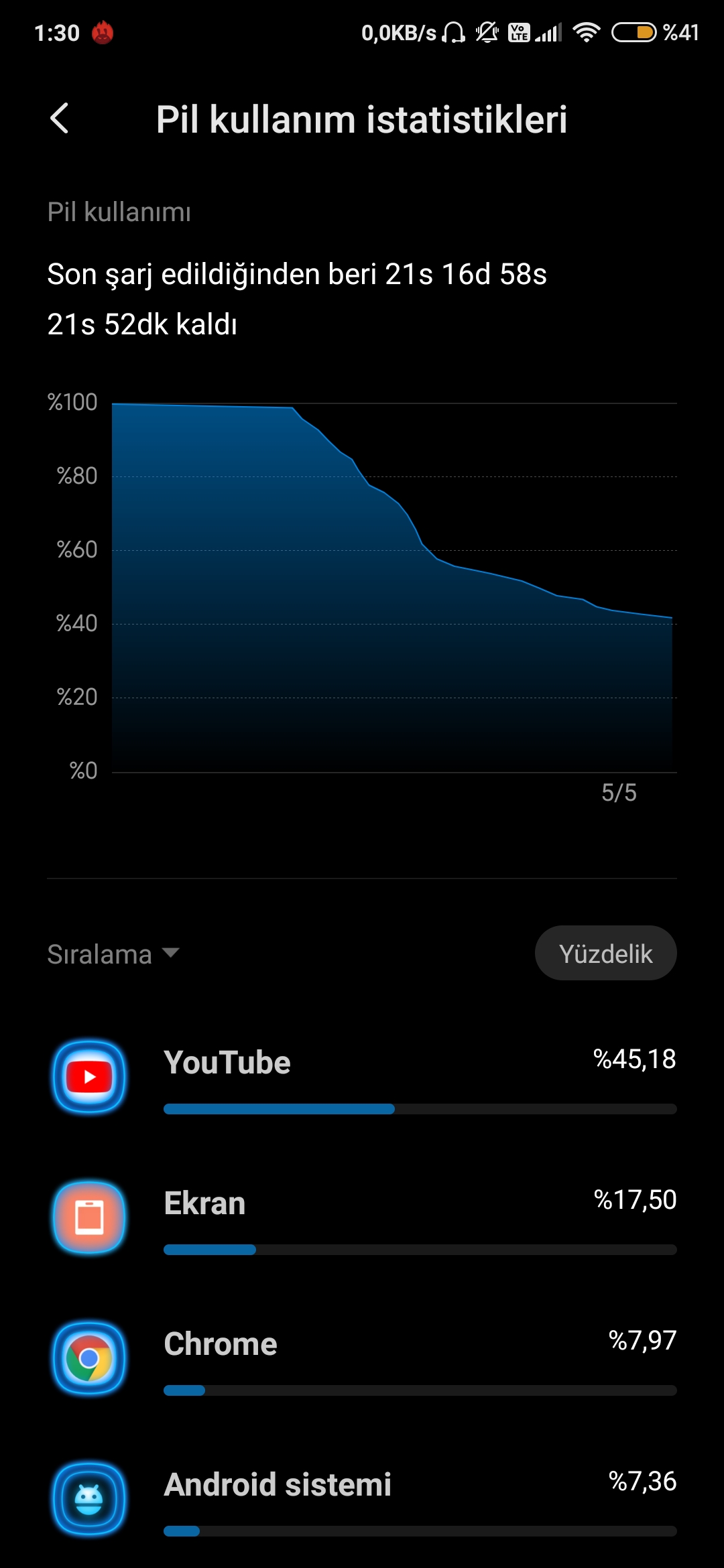This screenshot has width=724, height=1568.
Task: Open Ekran battery usage details
Action: [x=362, y=1219]
